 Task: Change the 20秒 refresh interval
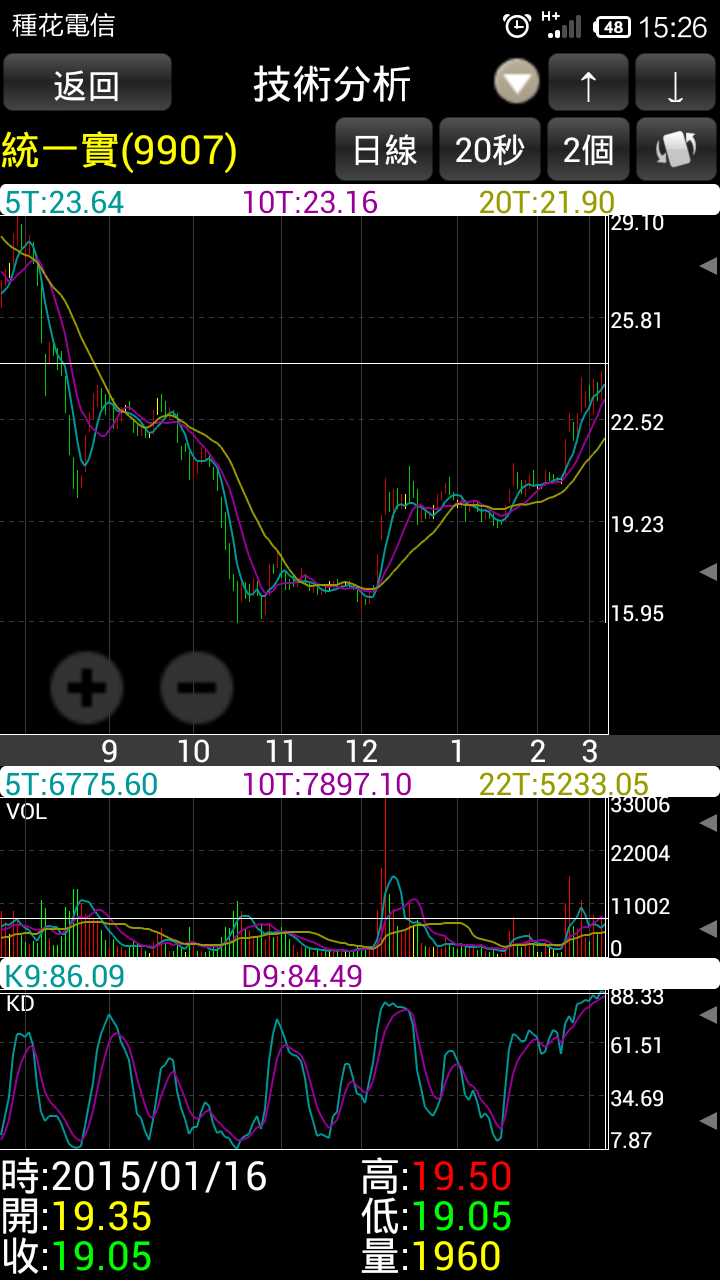[490, 149]
